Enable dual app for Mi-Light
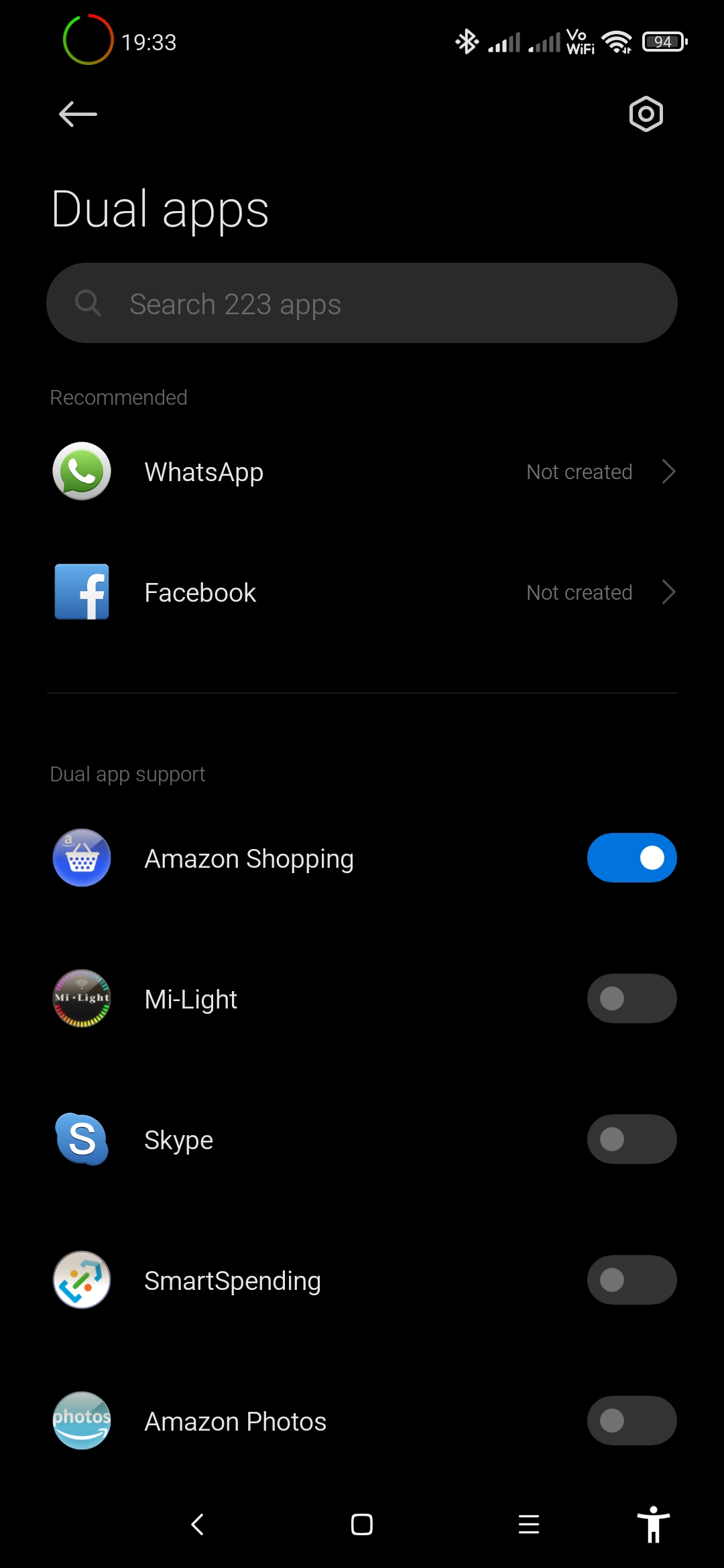Screen dimensions: 724x1568 click(631, 998)
